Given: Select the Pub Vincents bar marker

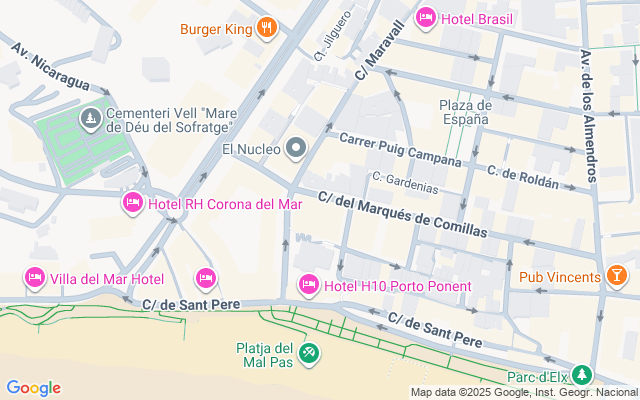Looking at the screenshot, I should [x=617, y=275].
